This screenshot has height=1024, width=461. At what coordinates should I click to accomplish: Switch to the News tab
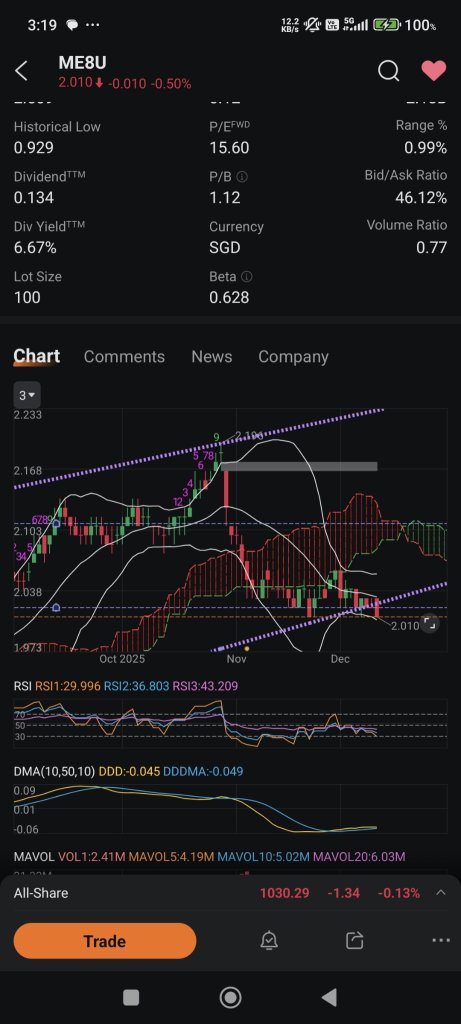212,357
